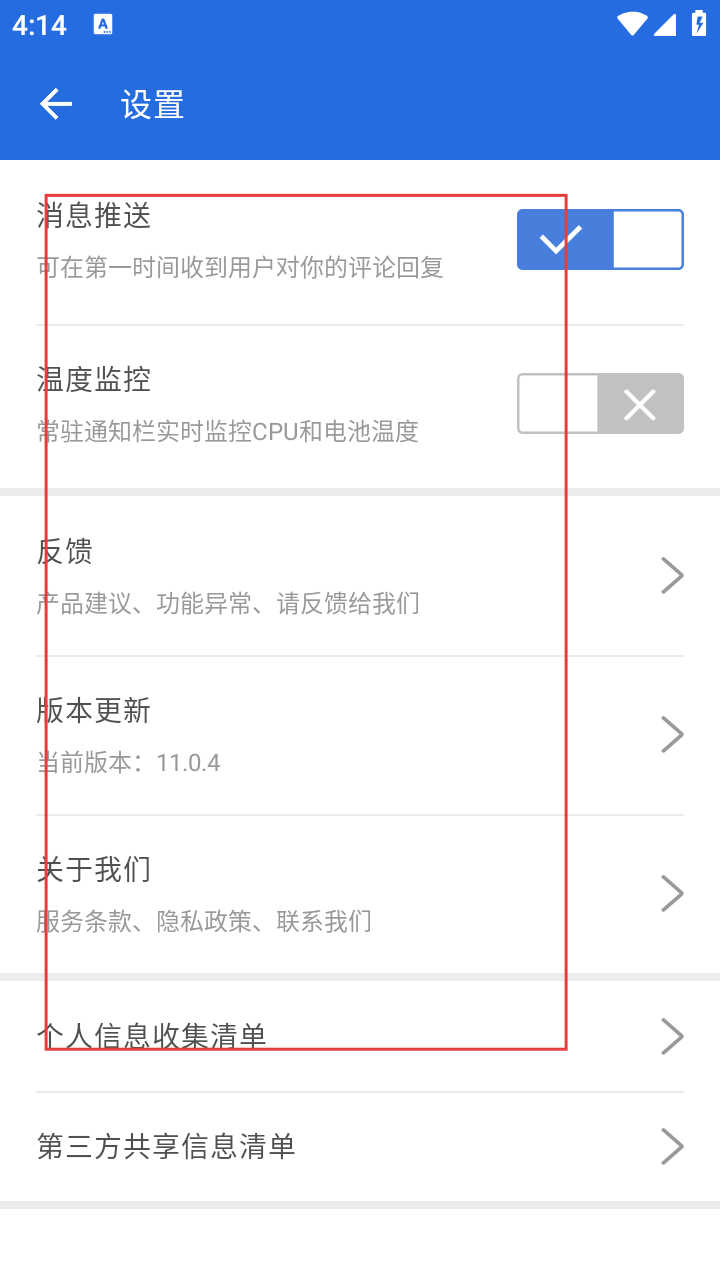Turn on 温度监控 switch
The image size is (720, 1280).
600,404
